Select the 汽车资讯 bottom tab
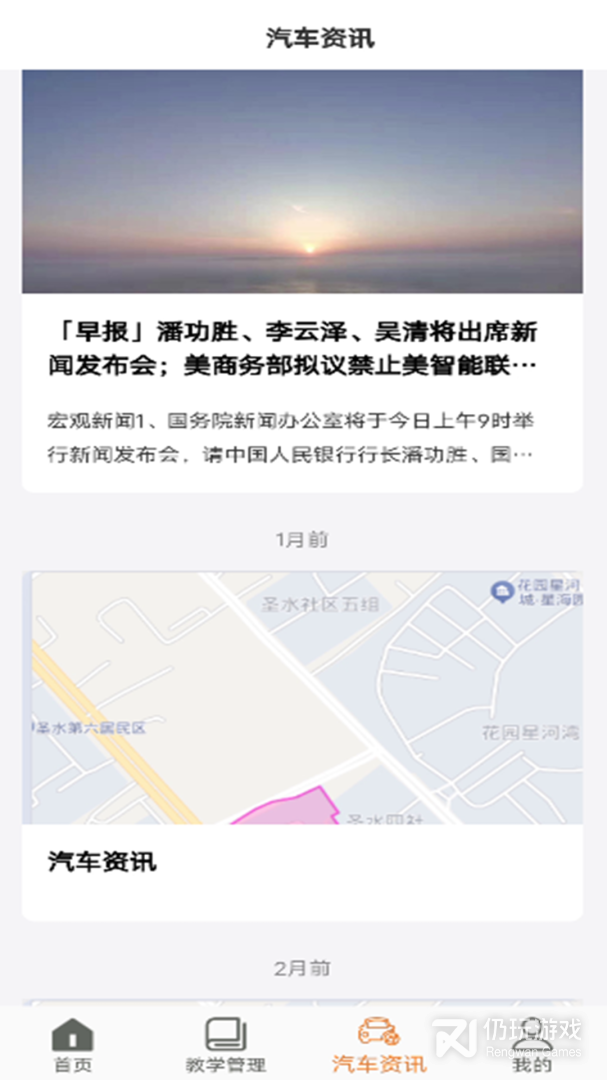This screenshot has width=607, height=1080. (x=379, y=1045)
